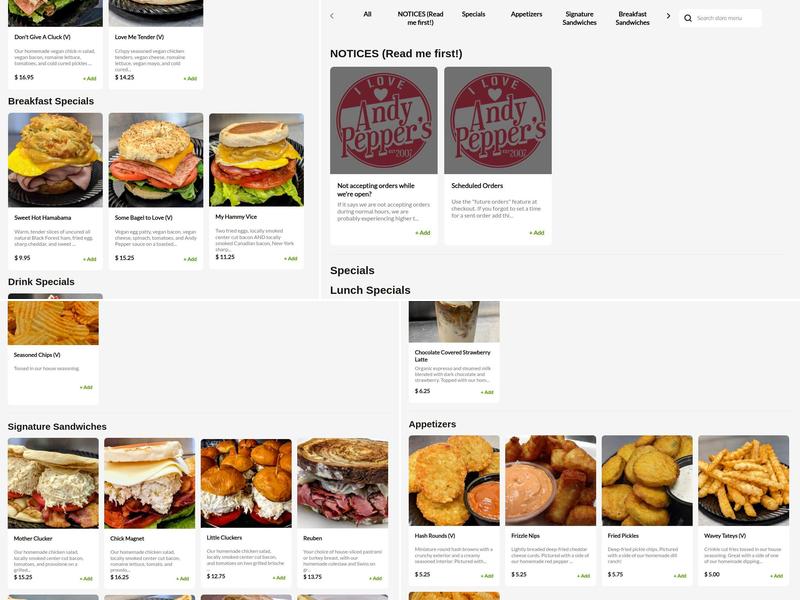Select the Specials category tab
This screenshot has height=600, width=800.
point(473,14)
